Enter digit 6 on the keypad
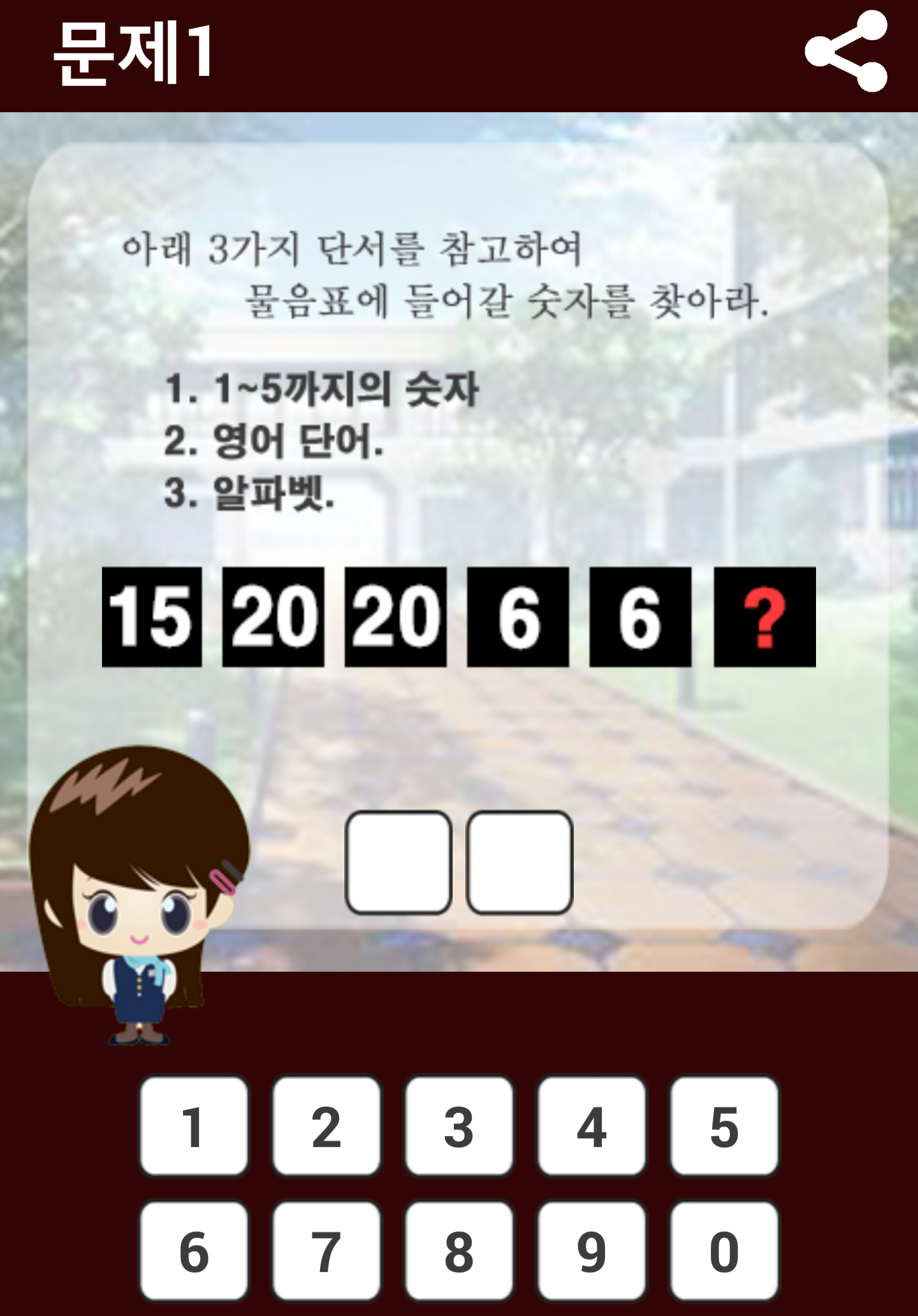Viewport: 918px width, 1316px height. (x=194, y=1251)
